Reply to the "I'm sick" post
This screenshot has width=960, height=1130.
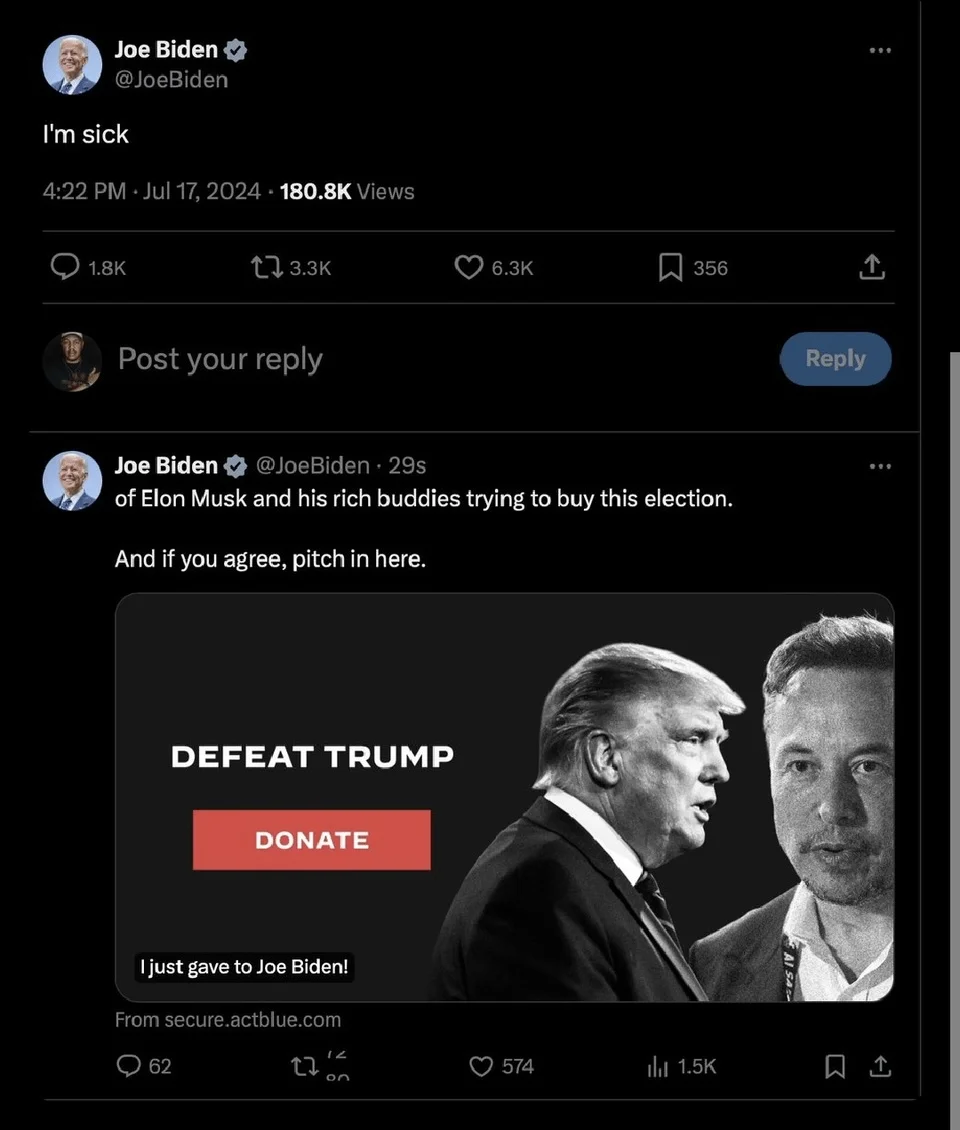(66, 267)
